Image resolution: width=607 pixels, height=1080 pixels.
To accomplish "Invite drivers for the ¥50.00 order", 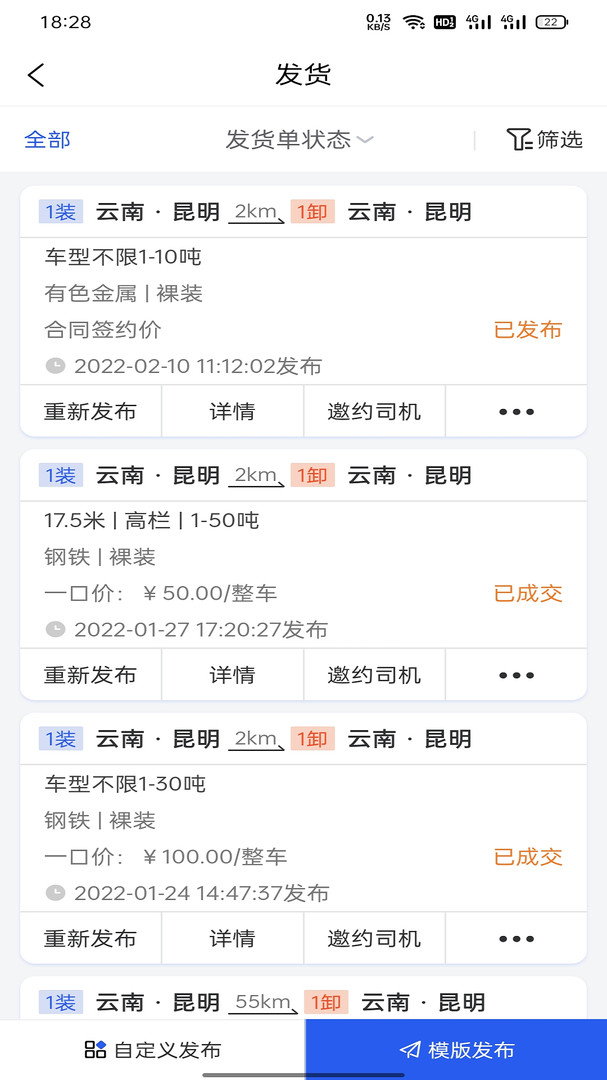I will pyautogui.click(x=374, y=675).
